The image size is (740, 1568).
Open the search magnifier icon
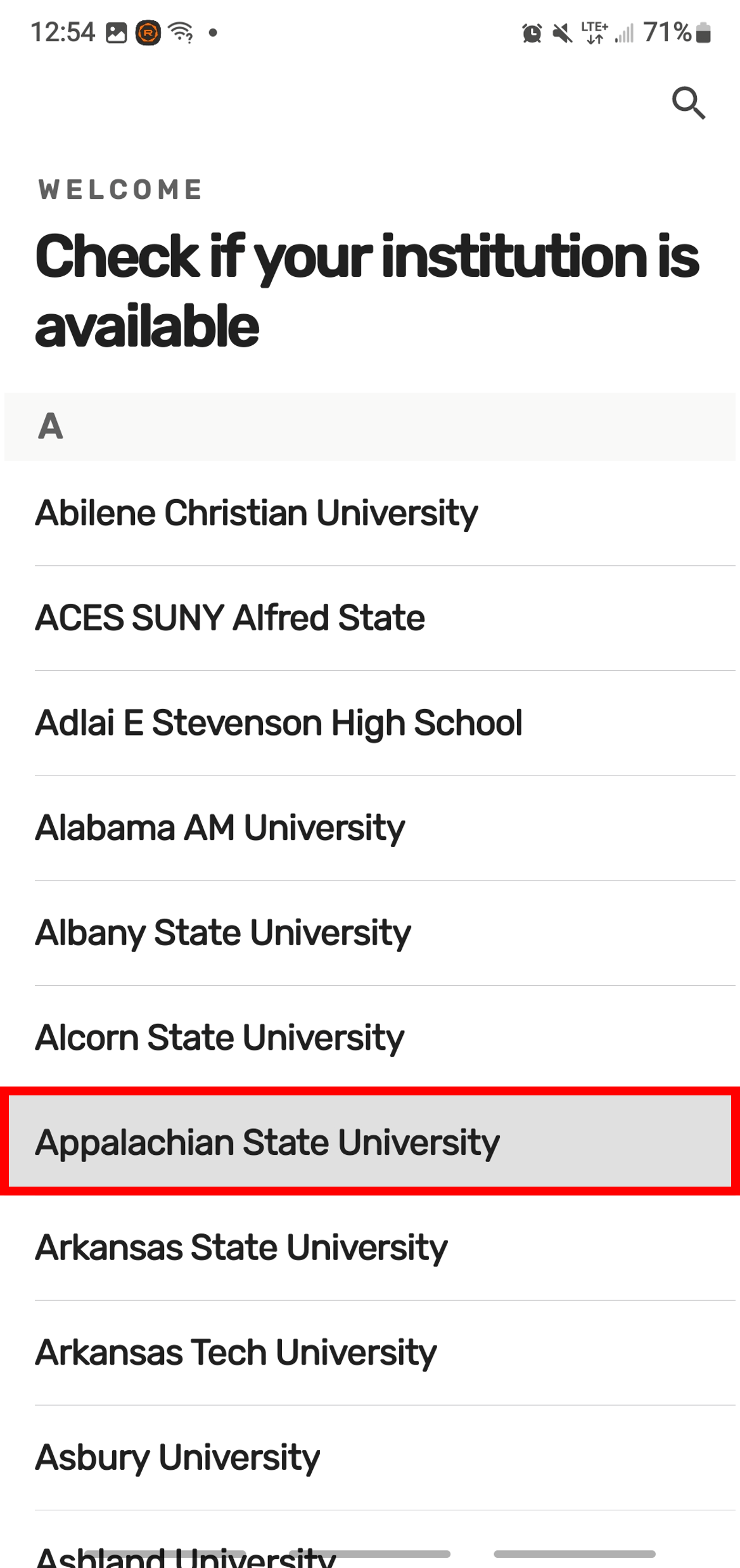[x=689, y=103]
